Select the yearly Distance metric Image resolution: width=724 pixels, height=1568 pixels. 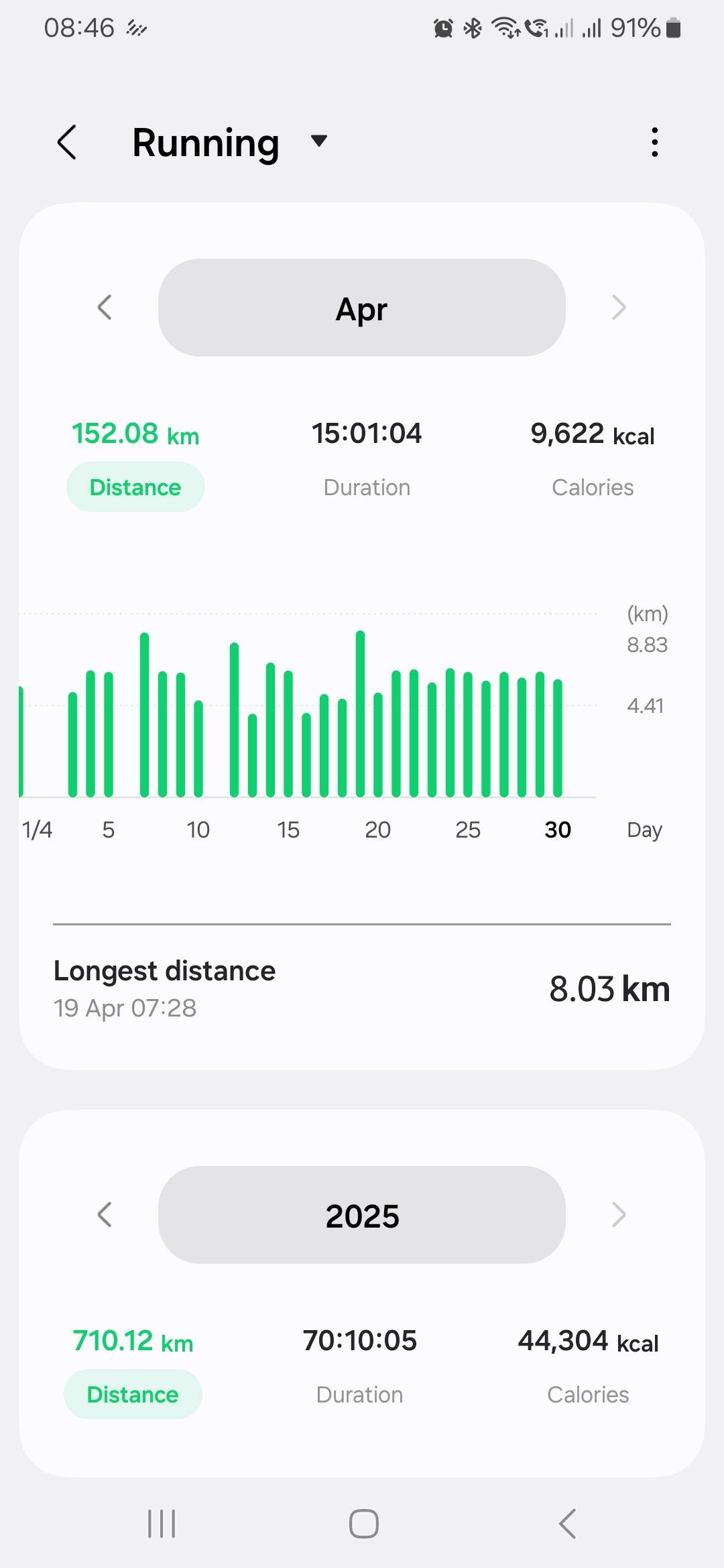[133, 1394]
